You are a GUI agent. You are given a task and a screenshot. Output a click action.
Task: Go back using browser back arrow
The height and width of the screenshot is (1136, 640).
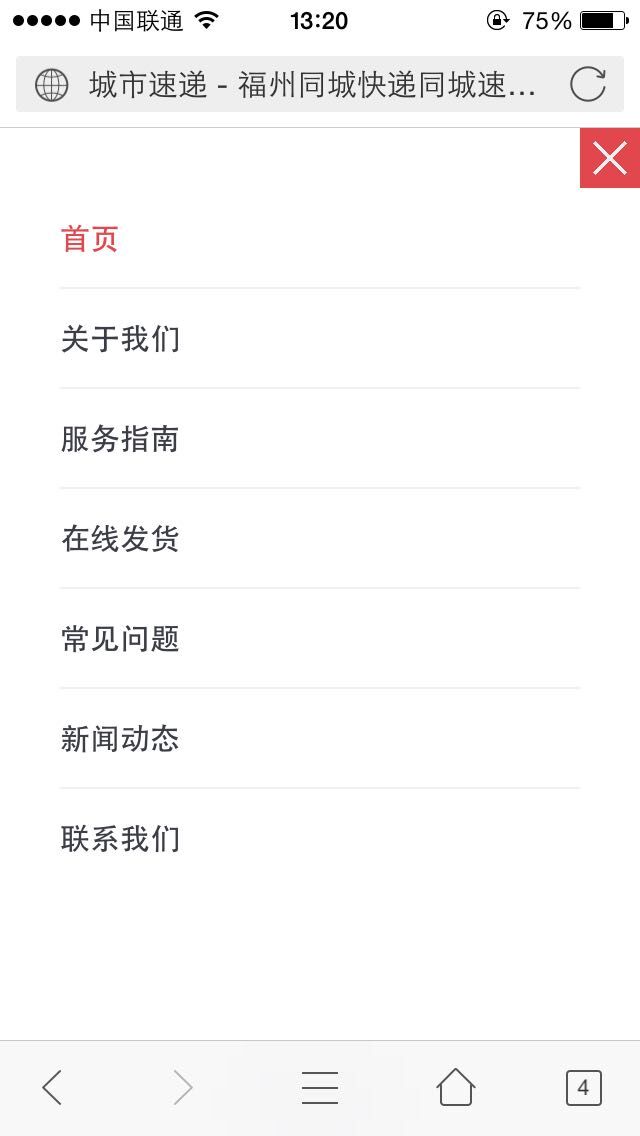(x=52, y=1087)
